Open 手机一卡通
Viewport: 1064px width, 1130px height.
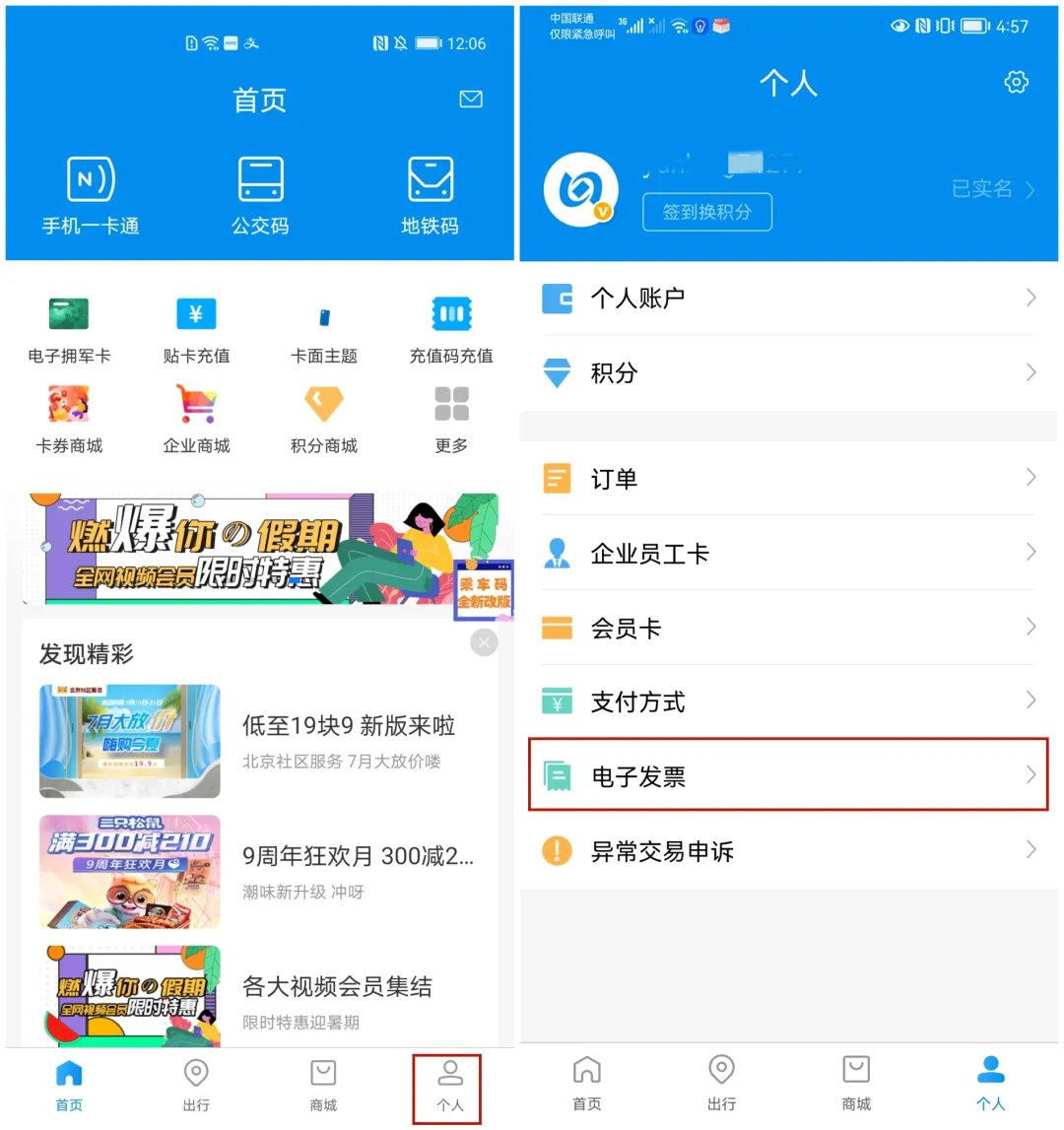click(91, 195)
